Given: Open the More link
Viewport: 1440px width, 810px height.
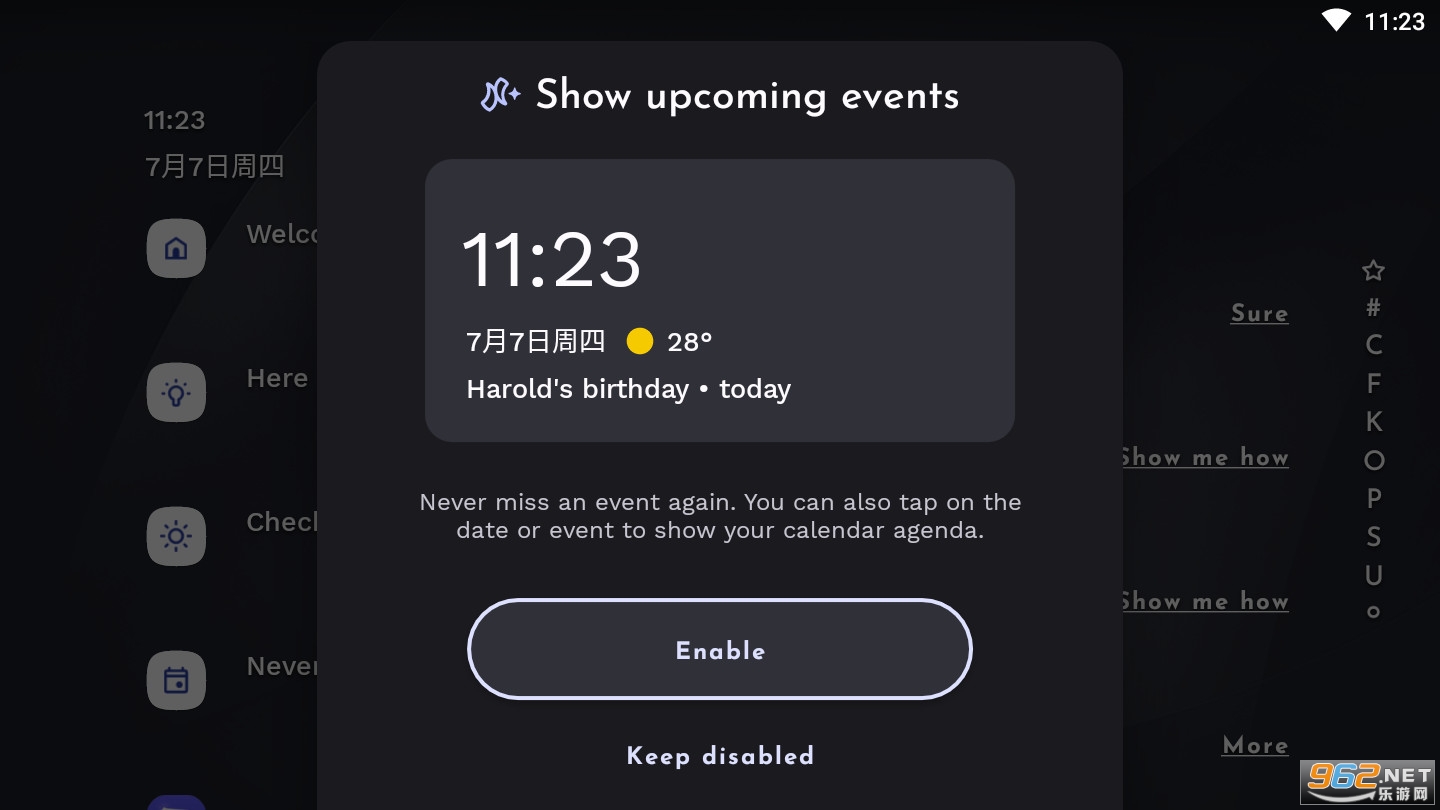Looking at the screenshot, I should tap(1255, 745).
